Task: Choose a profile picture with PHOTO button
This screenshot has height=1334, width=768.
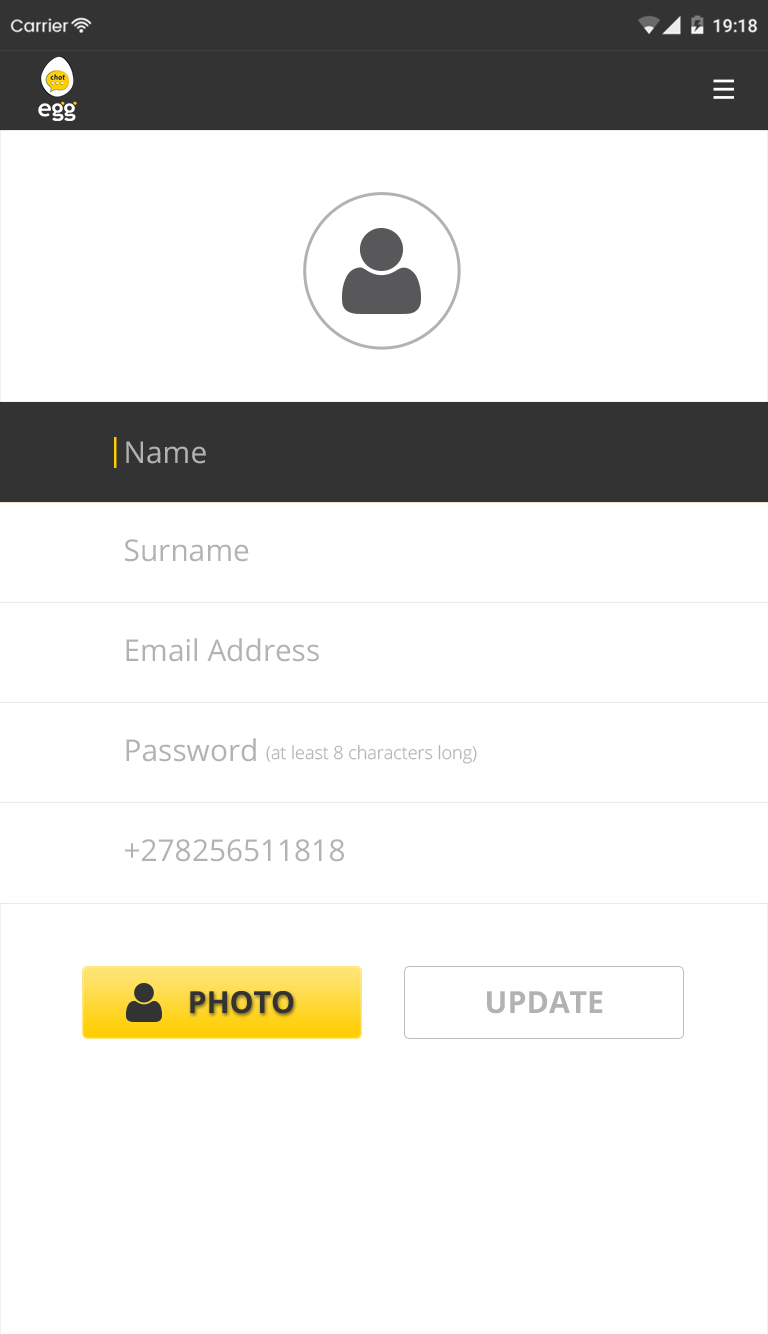Action: [x=222, y=1002]
